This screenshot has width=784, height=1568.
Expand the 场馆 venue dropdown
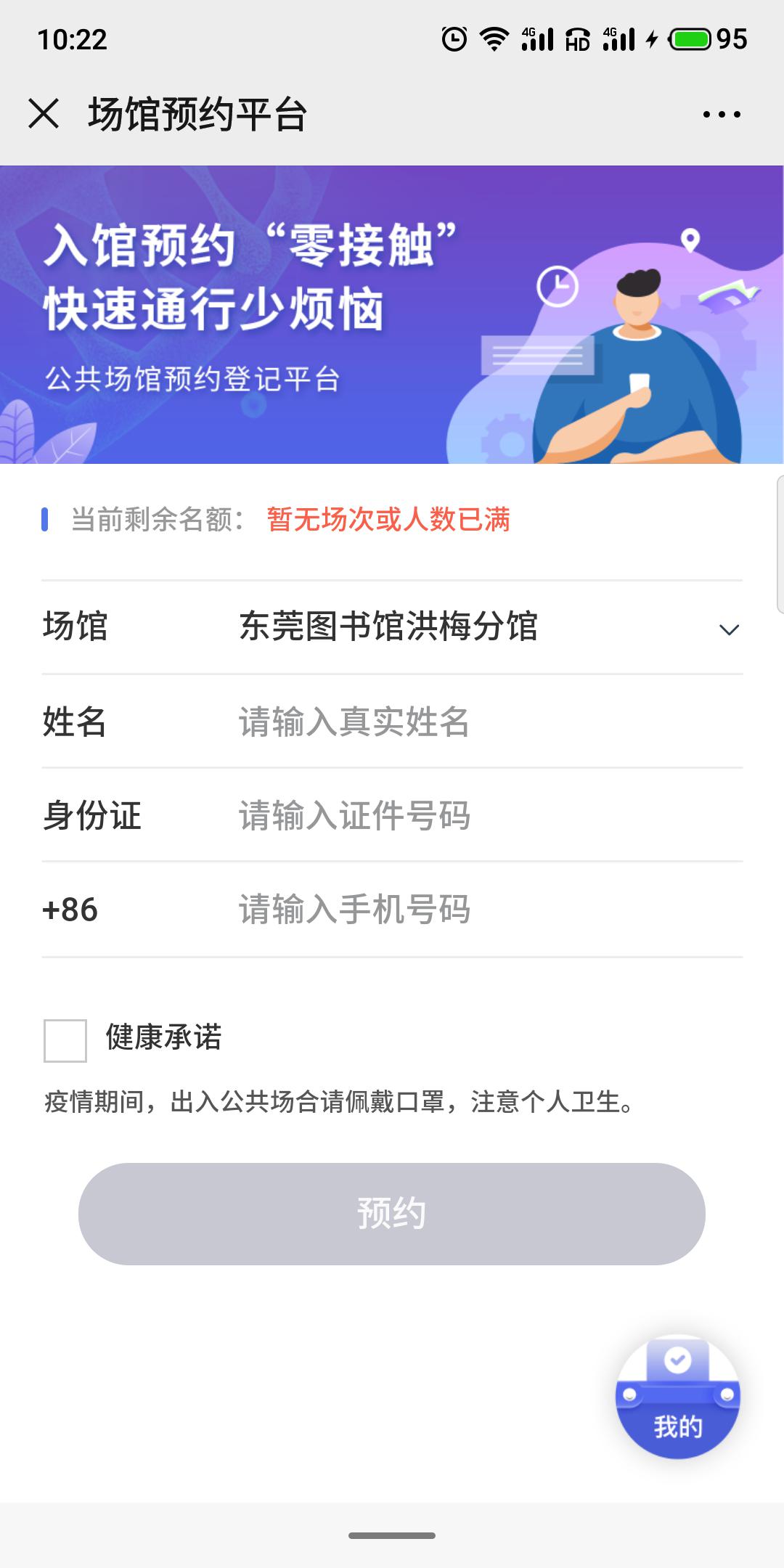(x=392, y=627)
